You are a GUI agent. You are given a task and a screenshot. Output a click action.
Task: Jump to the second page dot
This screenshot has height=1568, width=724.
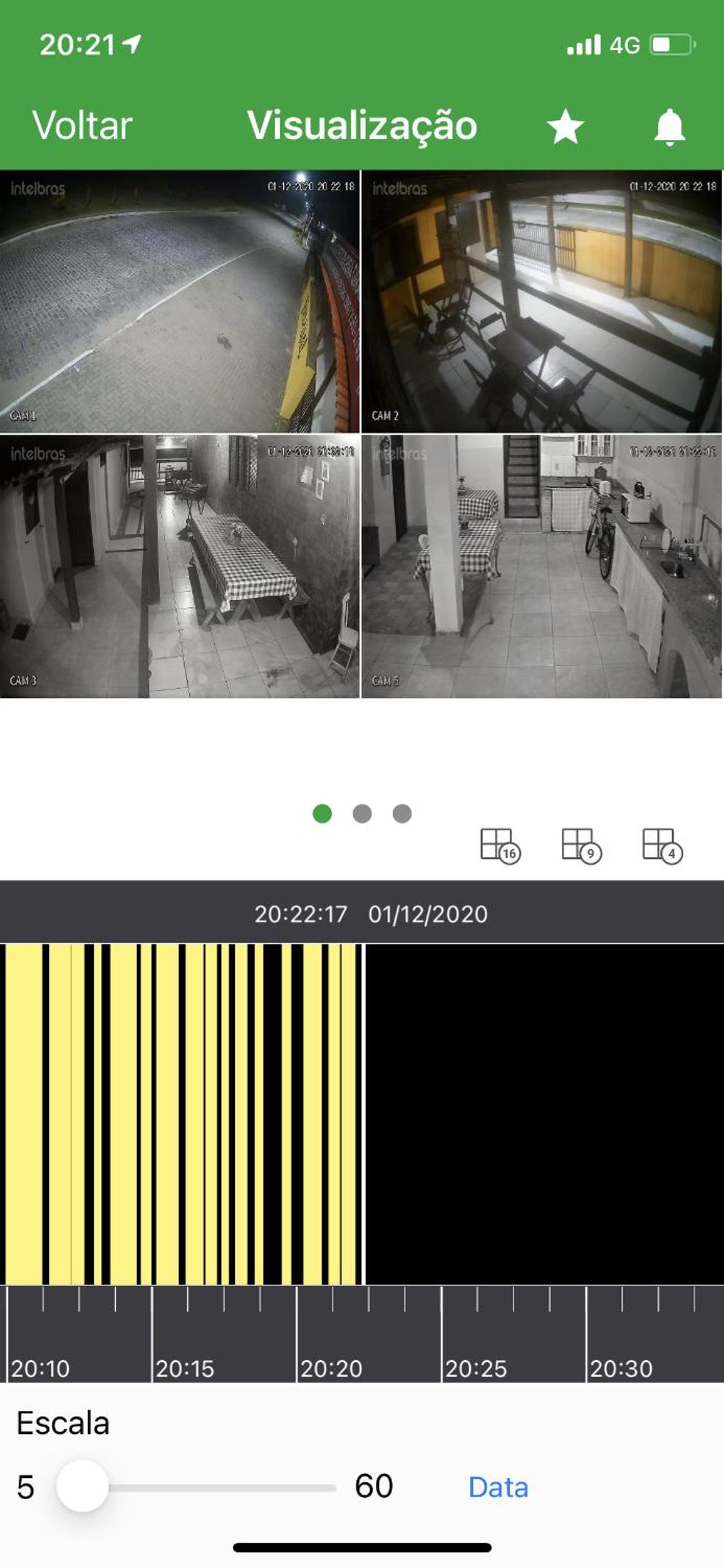[x=362, y=813]
